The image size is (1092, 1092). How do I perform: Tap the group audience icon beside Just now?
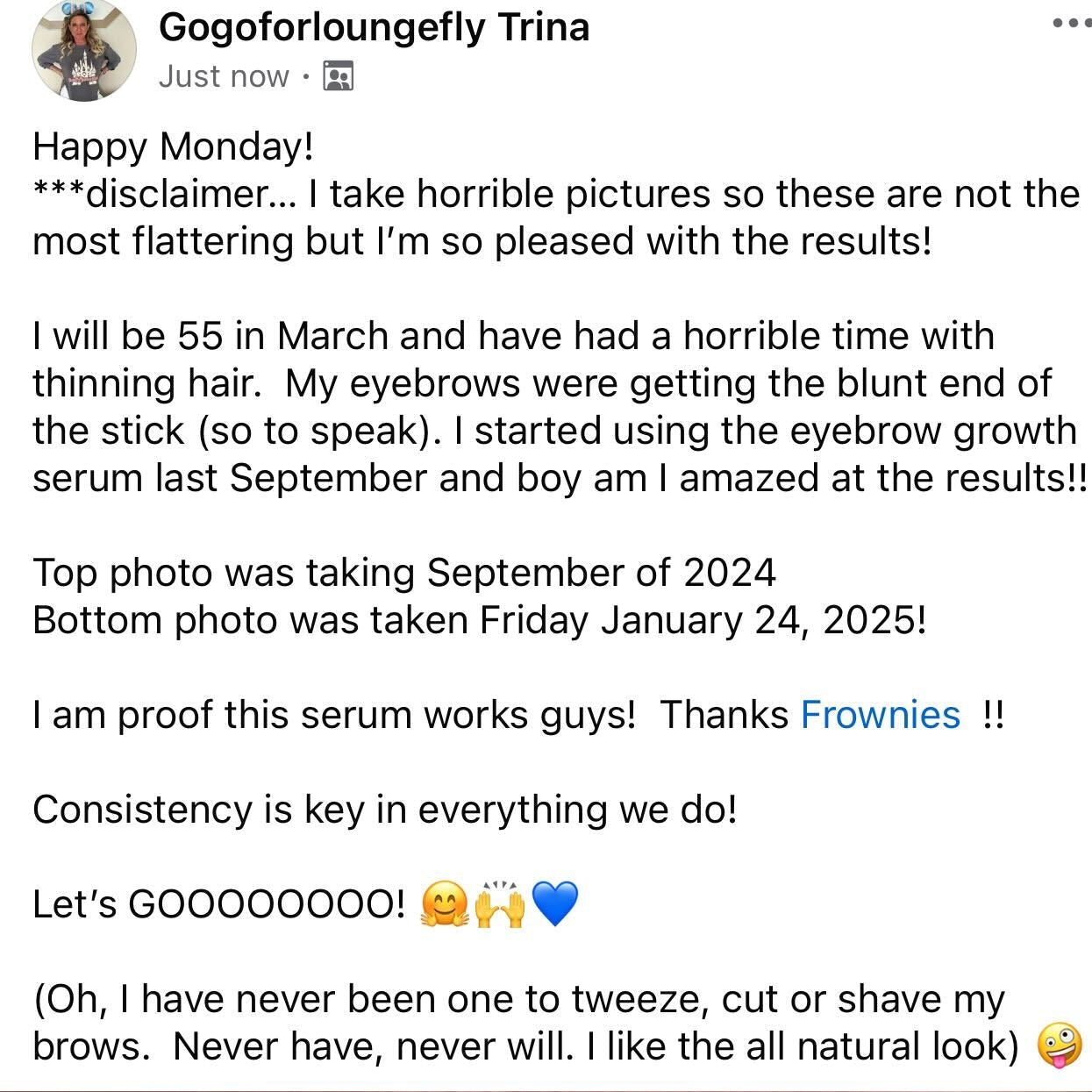pyautogui.click(x=339, y=76)
